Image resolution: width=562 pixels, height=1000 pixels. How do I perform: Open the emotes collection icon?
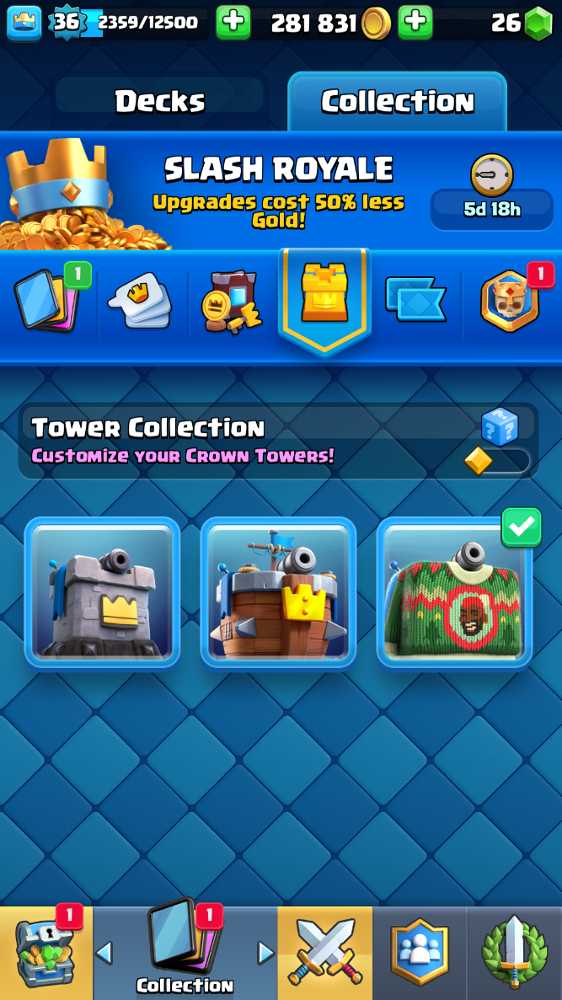click(x=142, y=302)
